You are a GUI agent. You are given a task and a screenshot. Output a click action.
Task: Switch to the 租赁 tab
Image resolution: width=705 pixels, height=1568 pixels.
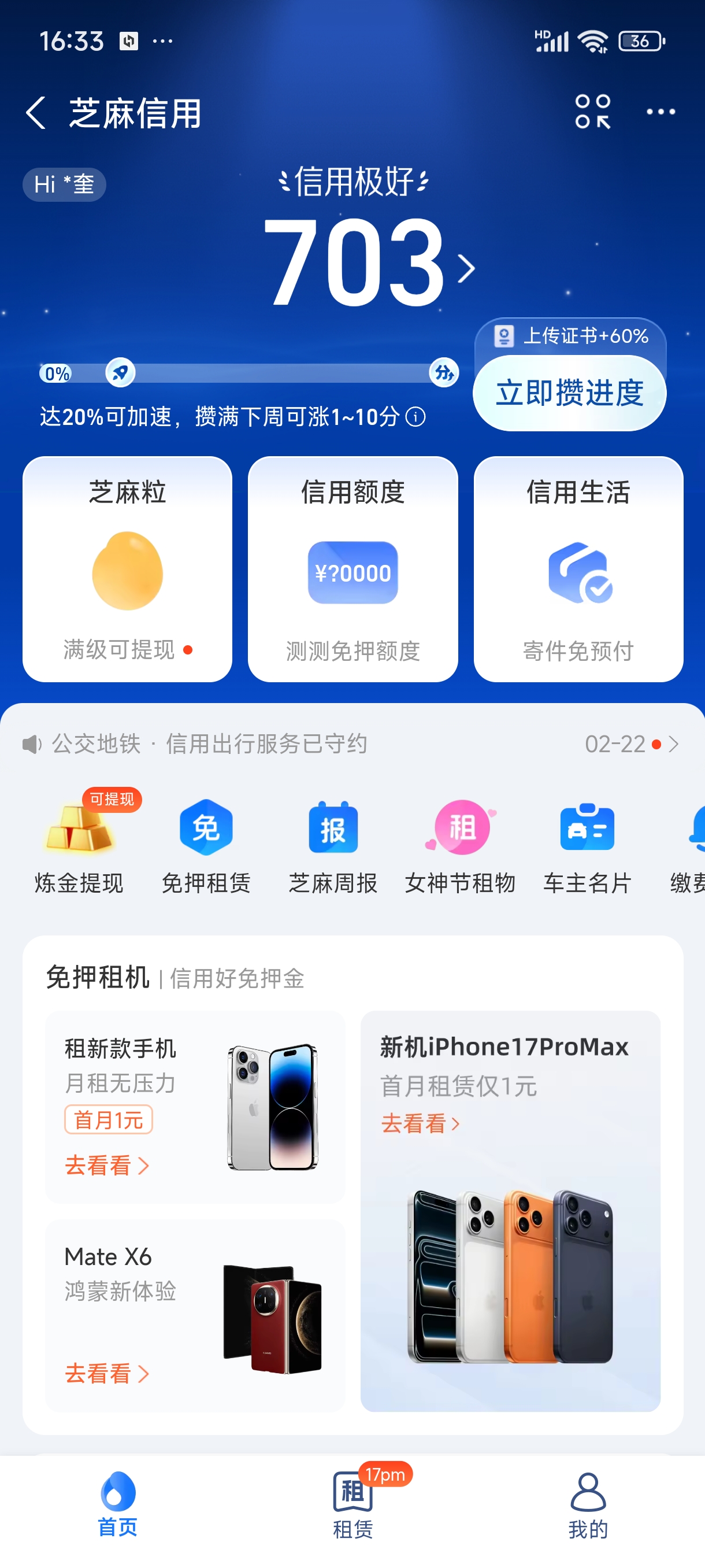353,1503
